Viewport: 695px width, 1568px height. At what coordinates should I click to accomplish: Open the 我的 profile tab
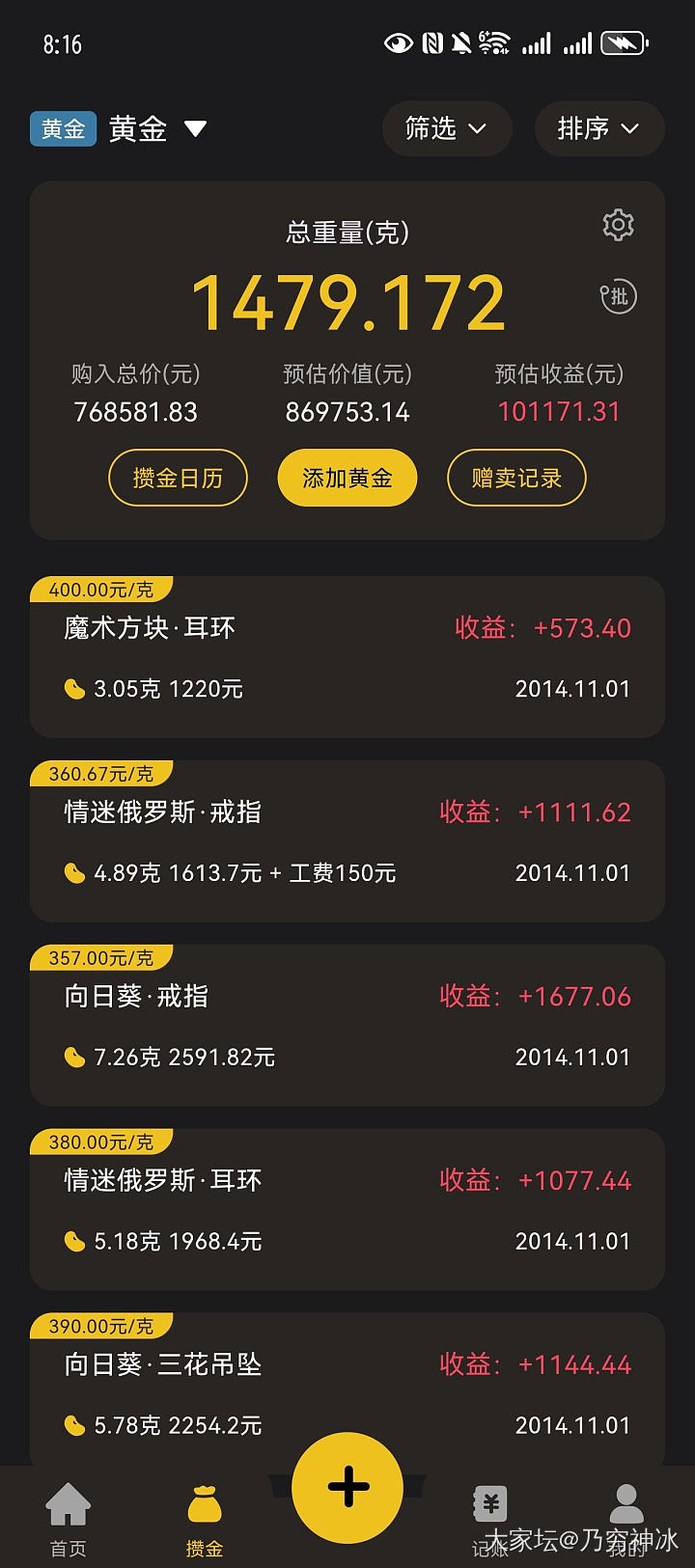click(x=626, y=1520)
